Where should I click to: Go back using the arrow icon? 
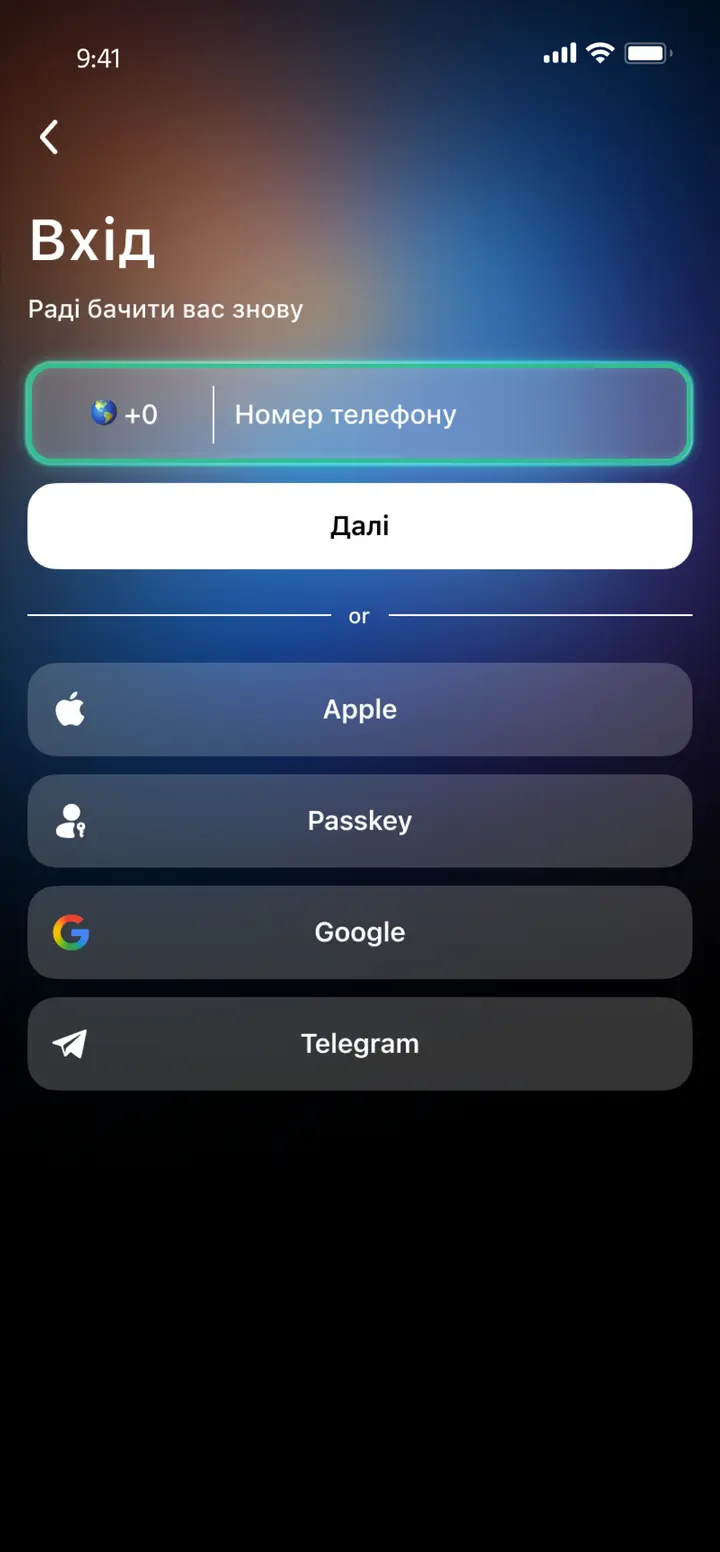[x=49, y=137]
